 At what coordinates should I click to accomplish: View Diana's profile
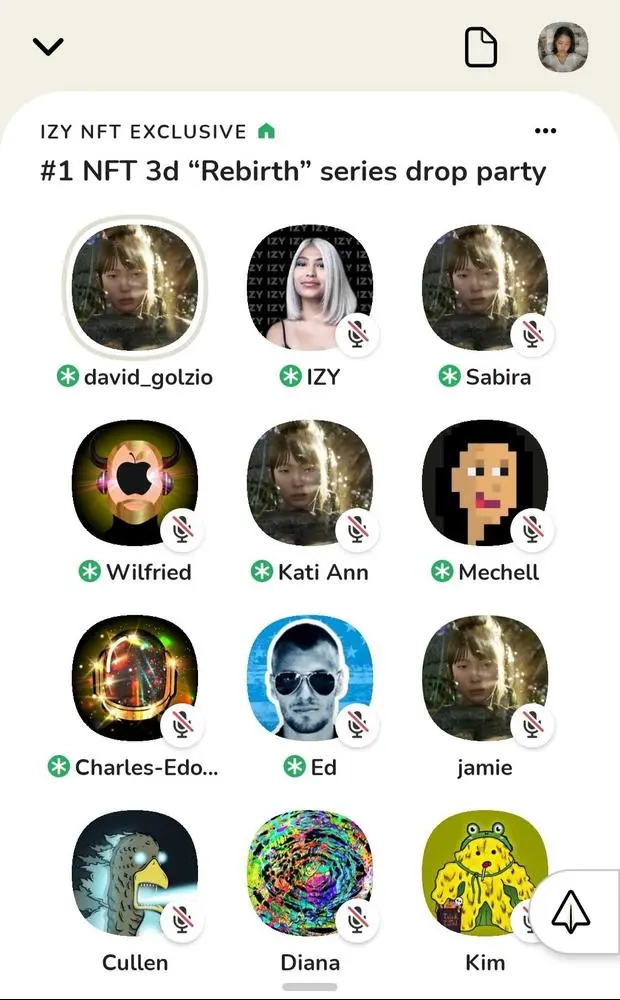coord(309,872)
